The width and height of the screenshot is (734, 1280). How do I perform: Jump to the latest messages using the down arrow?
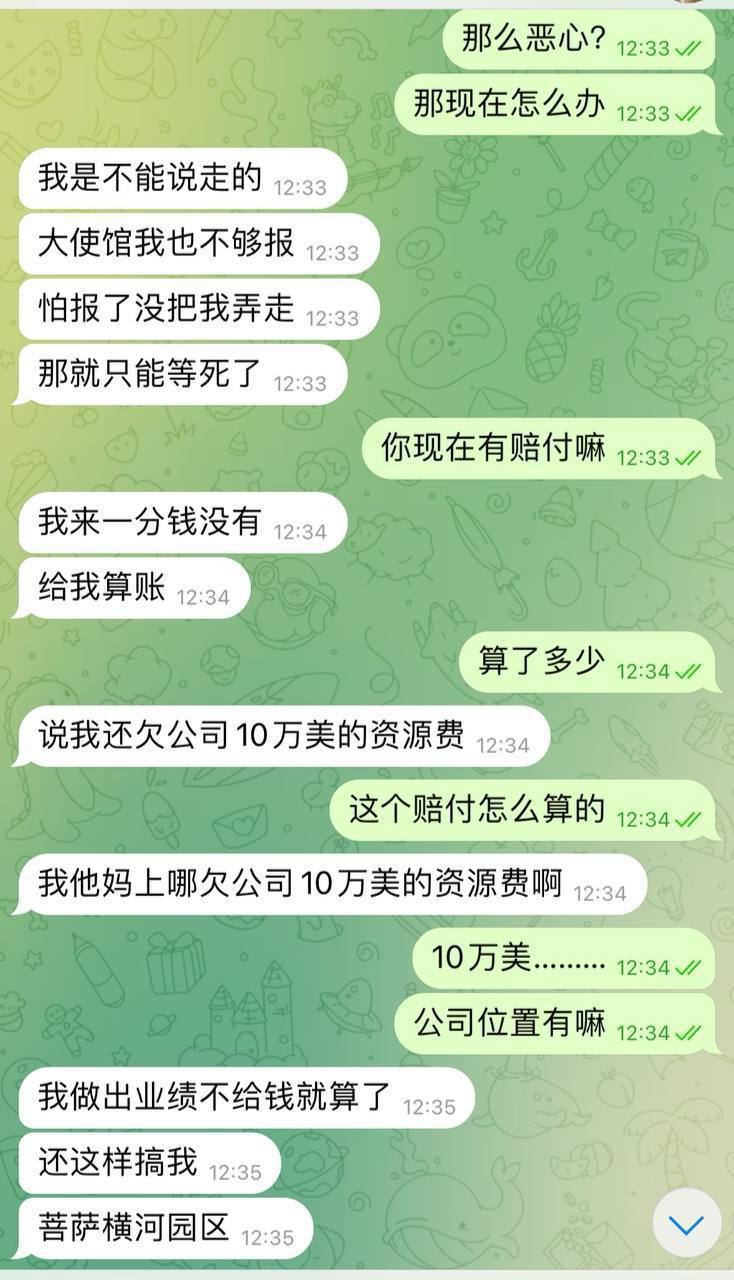click(686, 1223)
